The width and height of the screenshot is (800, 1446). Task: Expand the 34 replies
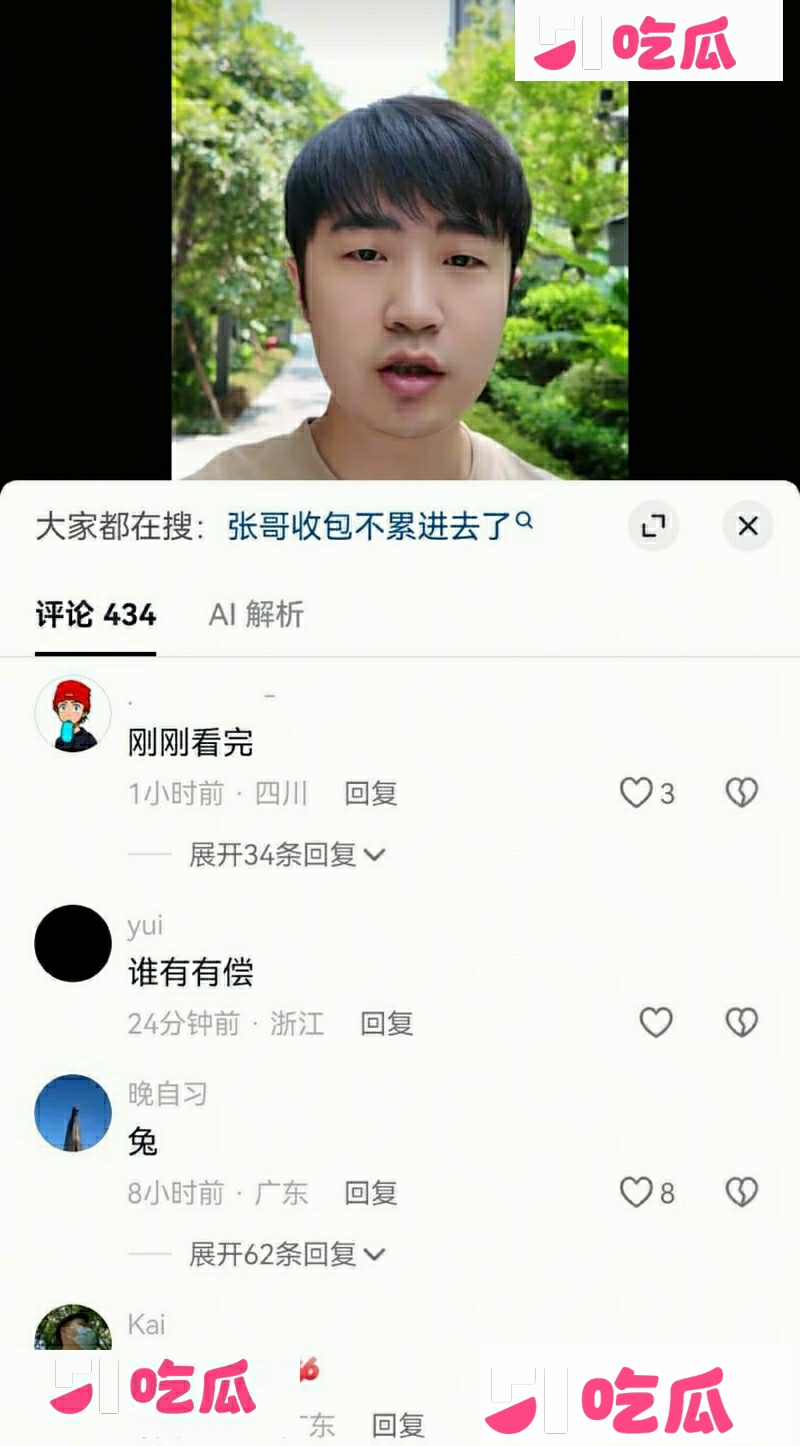pos(287,855)
